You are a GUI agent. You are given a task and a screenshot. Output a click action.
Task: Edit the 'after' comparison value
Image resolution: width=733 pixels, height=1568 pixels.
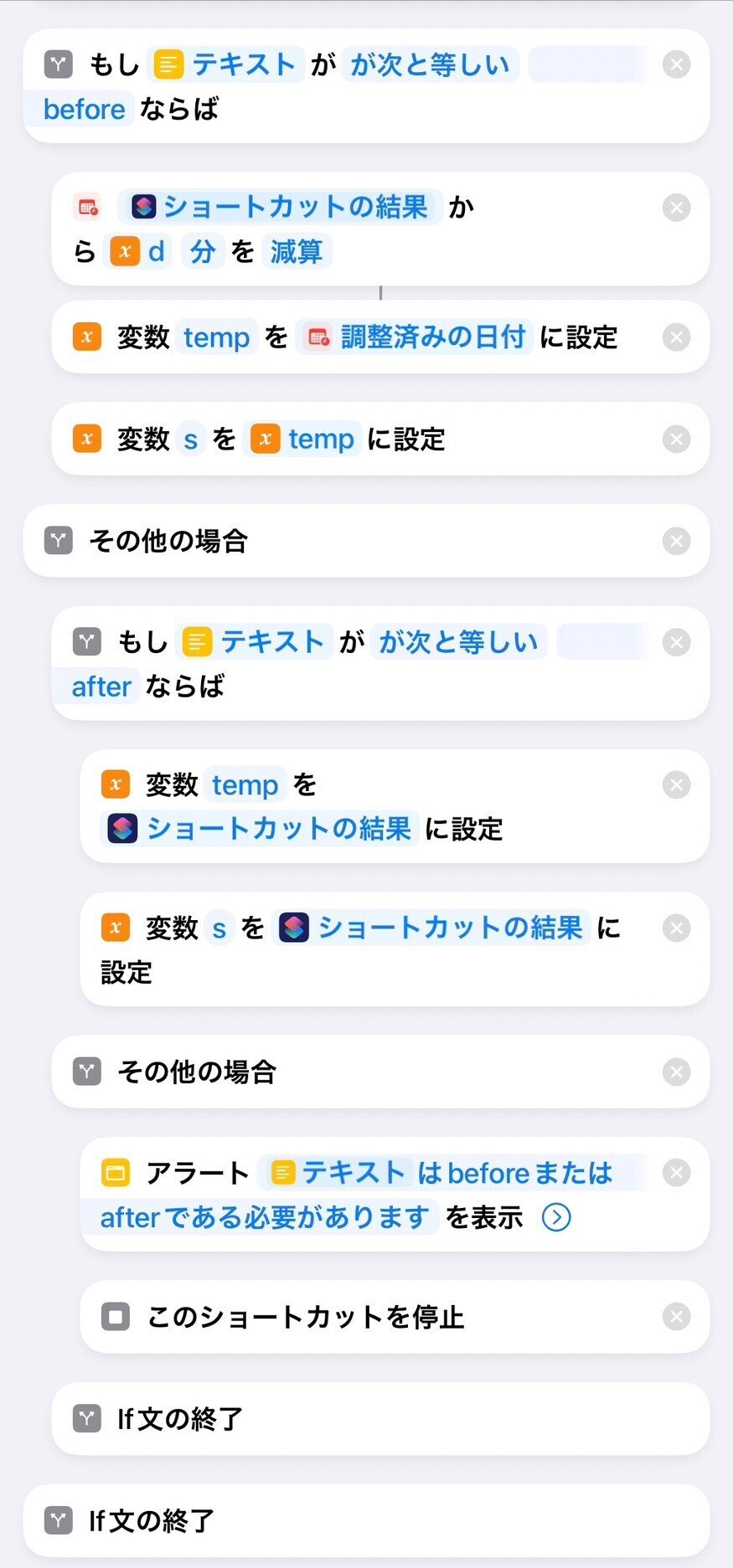[101, 686]
